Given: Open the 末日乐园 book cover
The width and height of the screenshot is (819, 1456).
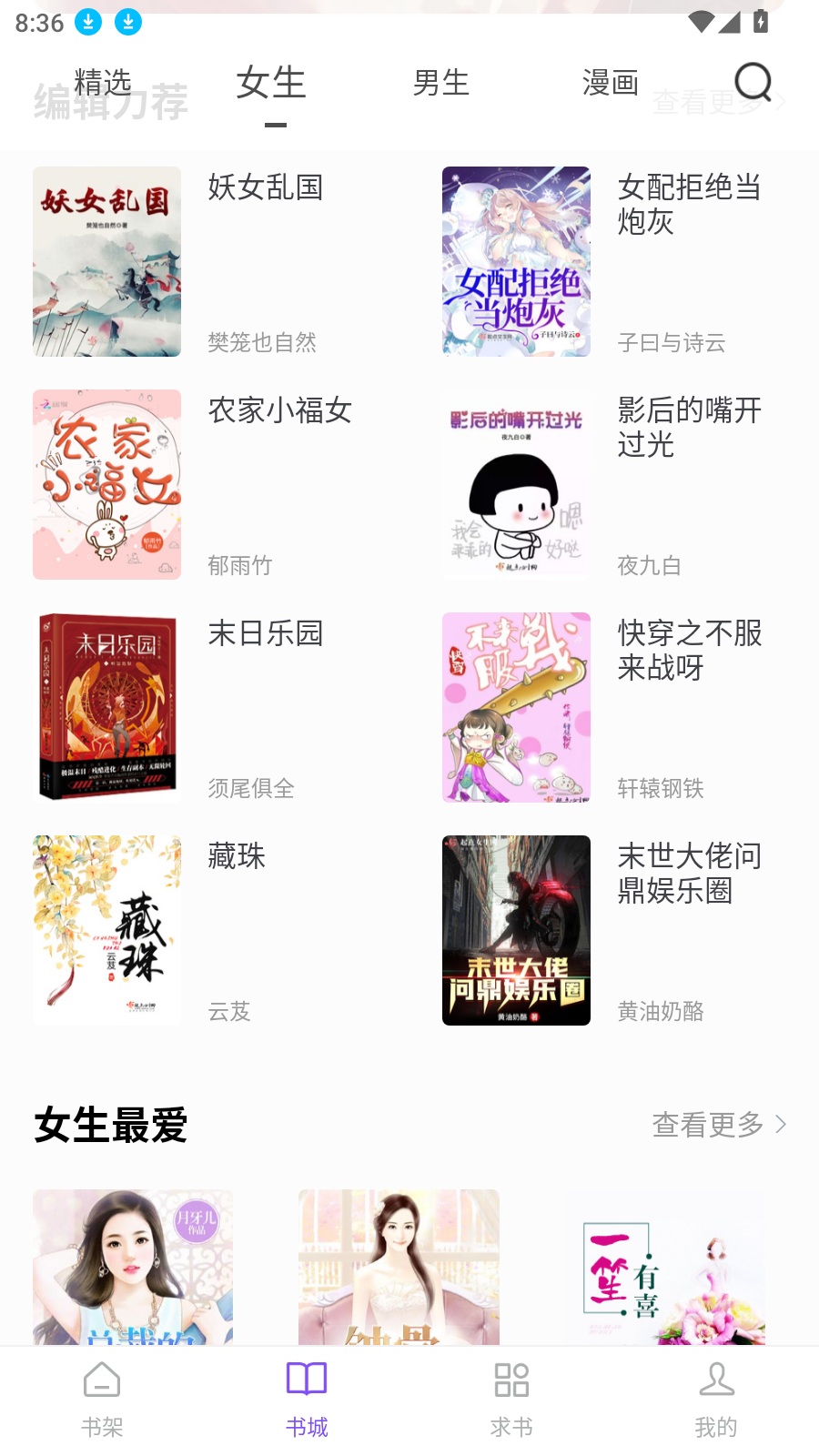Looking at the screenshot, I should coord(106,707).
